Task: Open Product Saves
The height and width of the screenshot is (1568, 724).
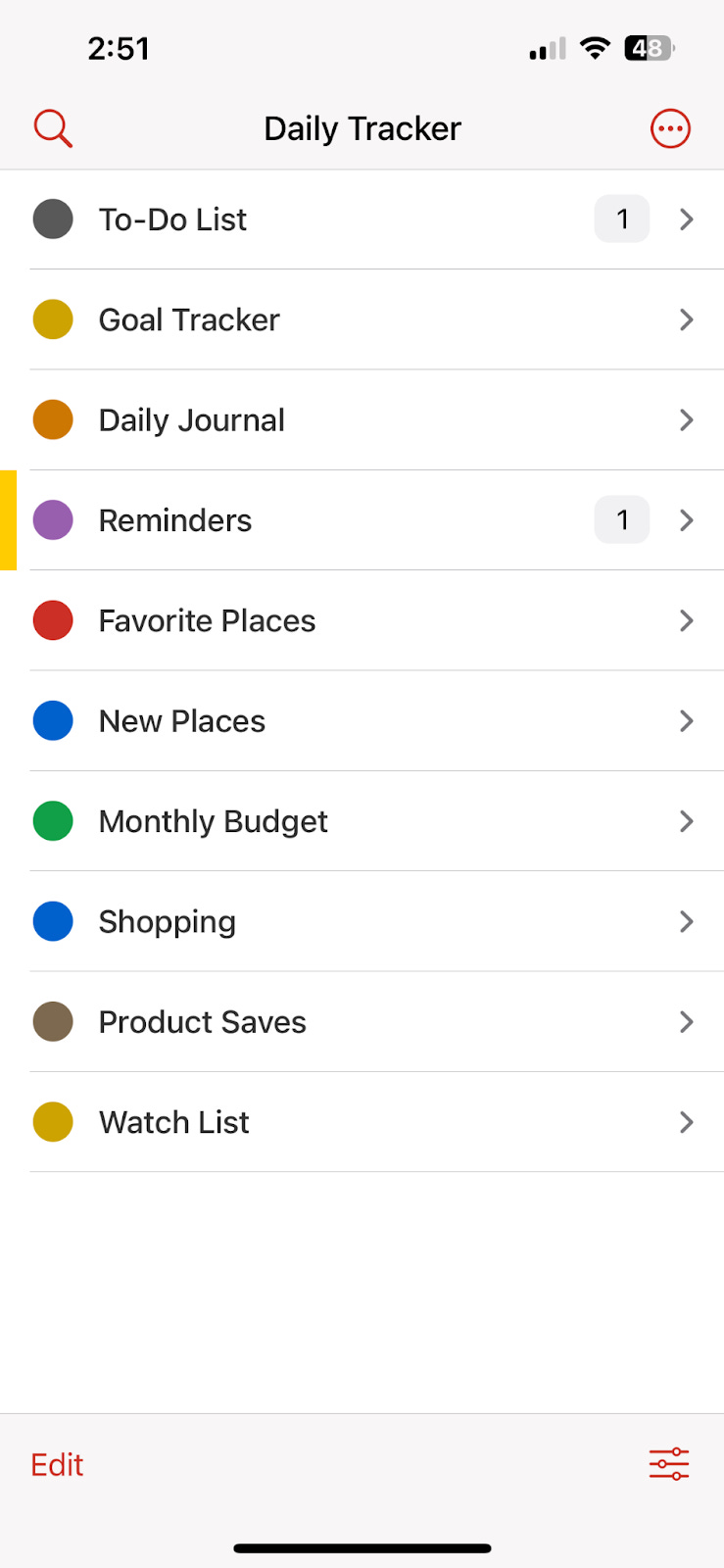Action: [362, 1022]
